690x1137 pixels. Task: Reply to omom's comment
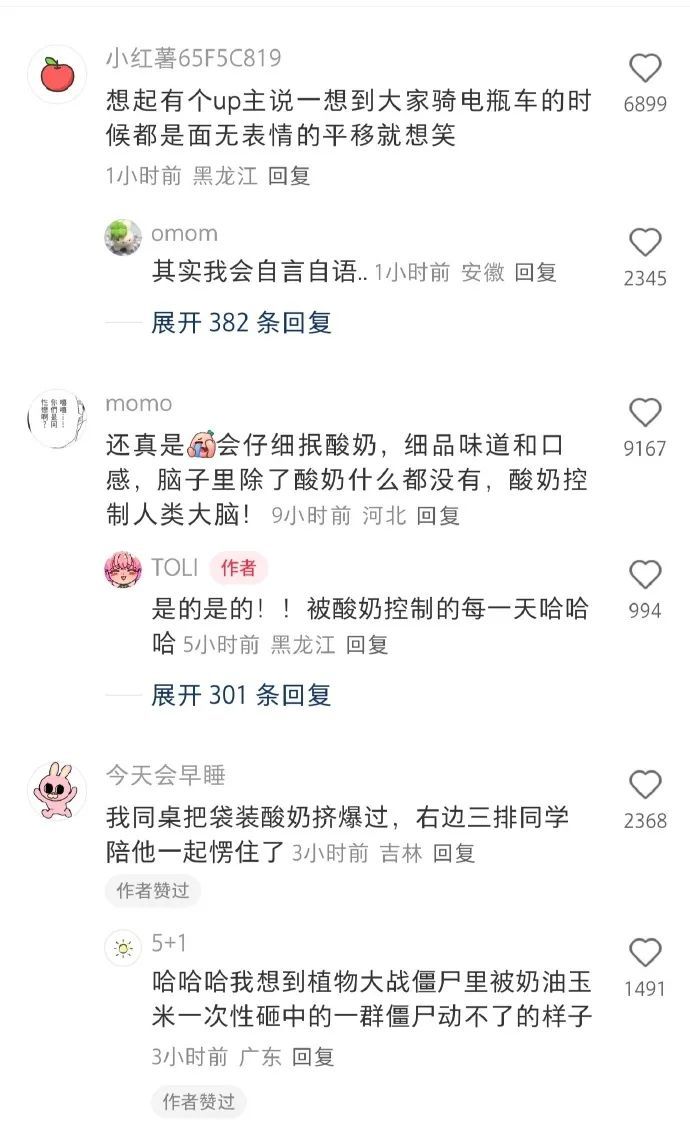(x=535, y=272)
